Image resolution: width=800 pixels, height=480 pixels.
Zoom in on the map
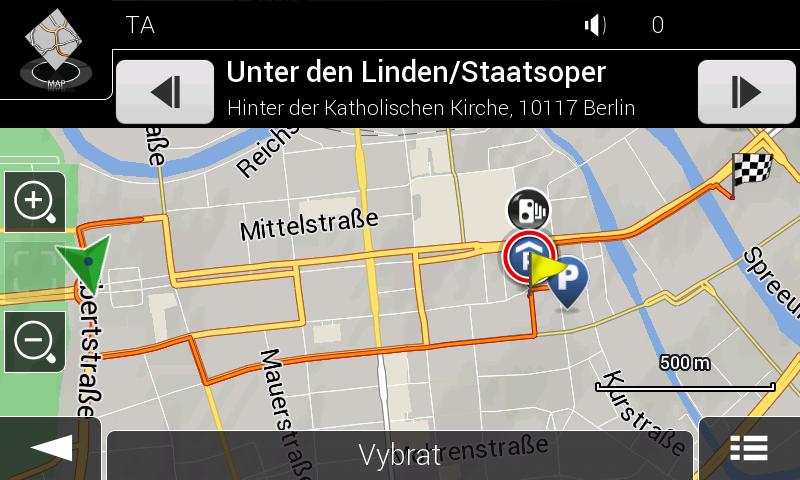[35, 203]
